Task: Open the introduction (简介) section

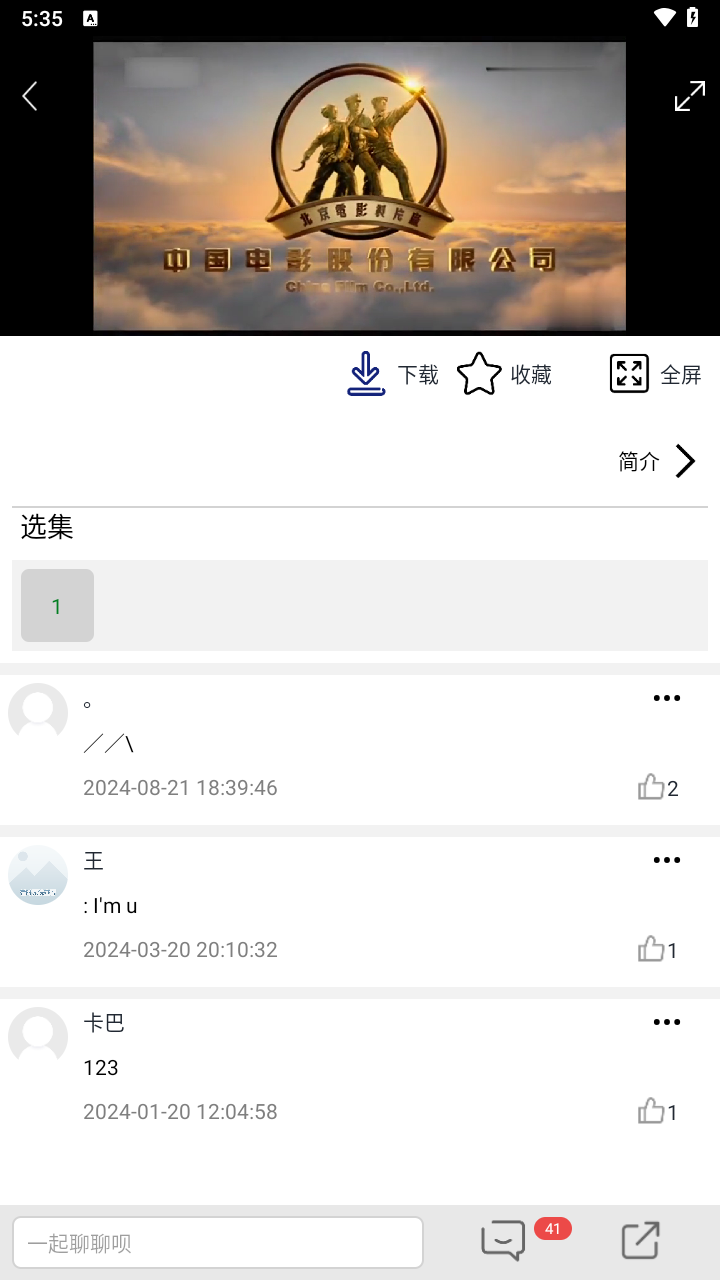Action: pos(657,461)
